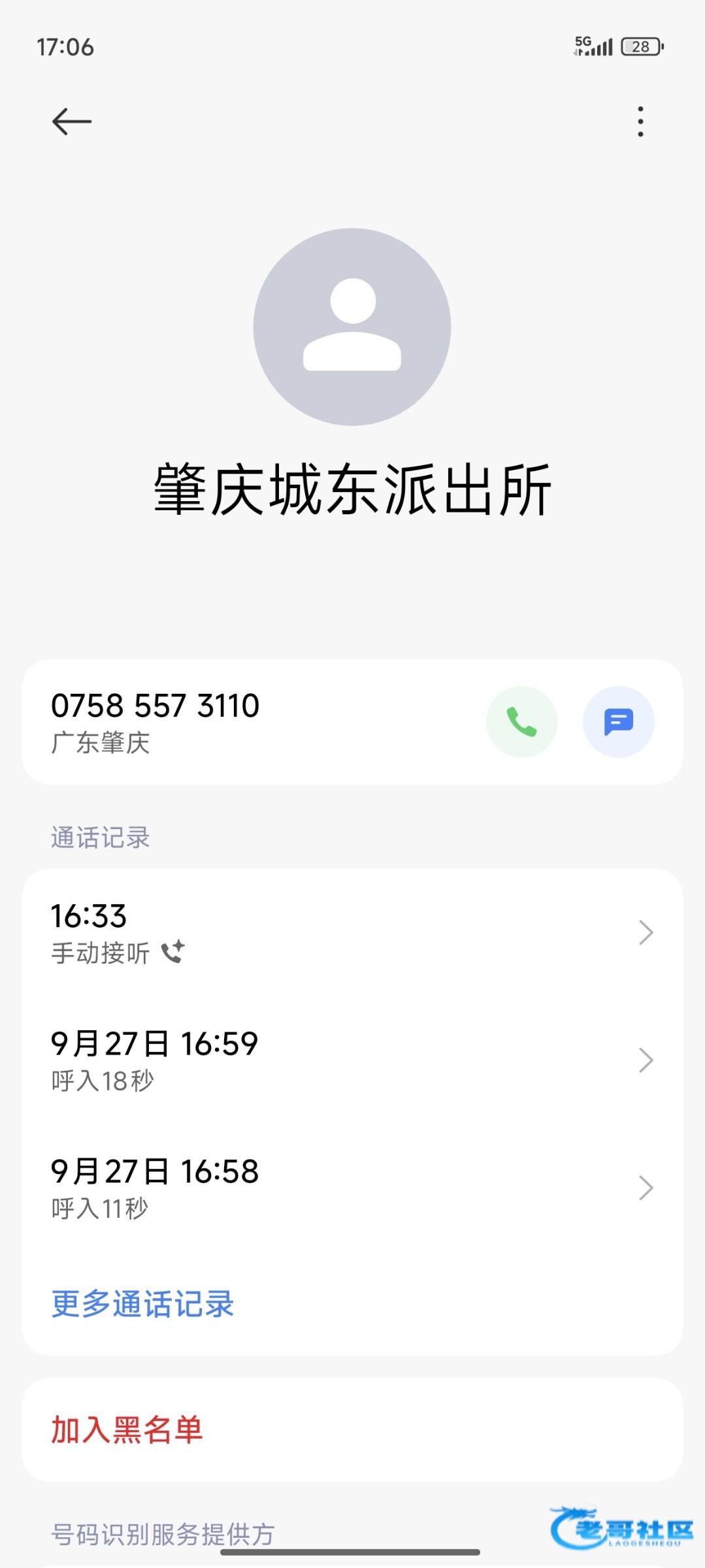Image resolution: width=705 pixels, height=1568 pixels.
Task: Open the three-dot overflow menu
Action: pyautogui.click(x=640, y=122)
